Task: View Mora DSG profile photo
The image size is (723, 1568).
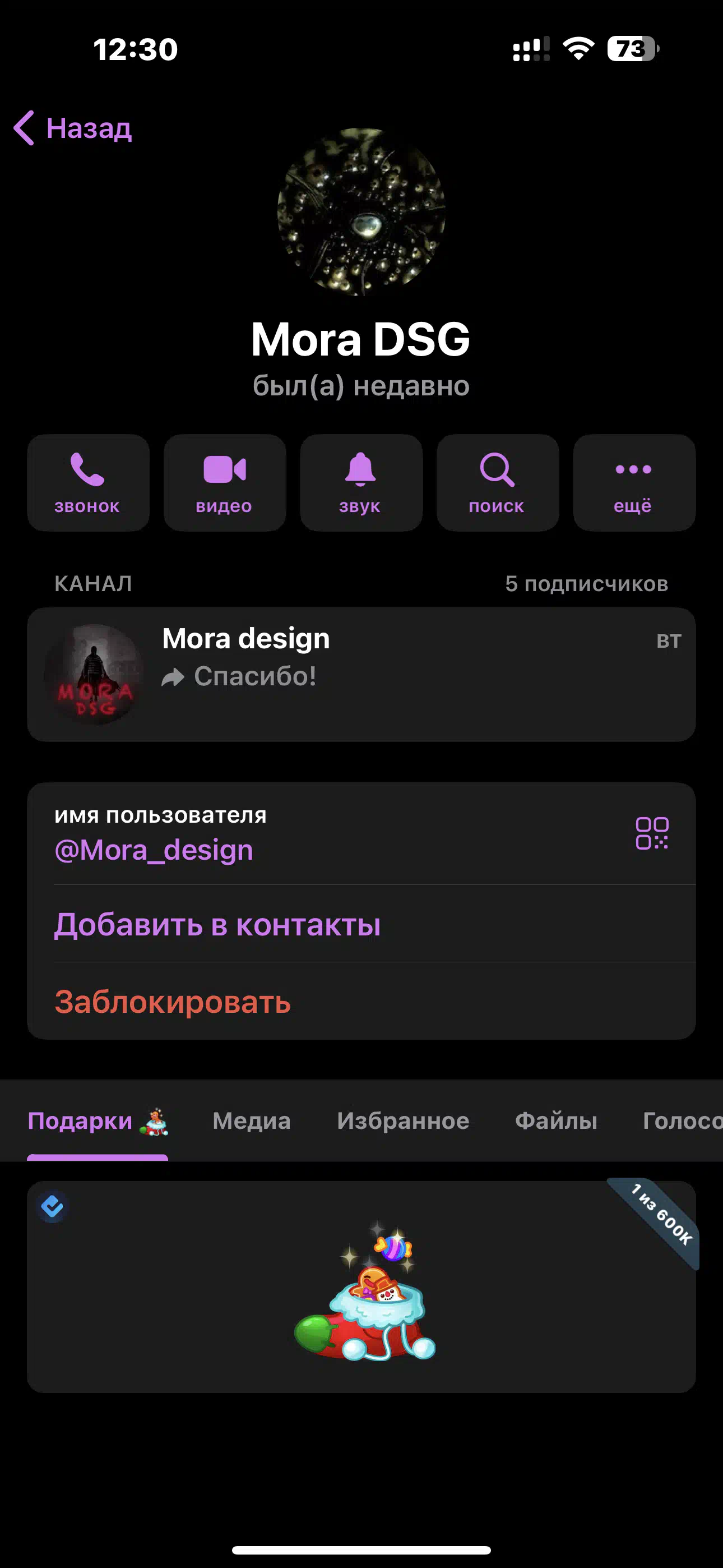Action: pos(361,211)
